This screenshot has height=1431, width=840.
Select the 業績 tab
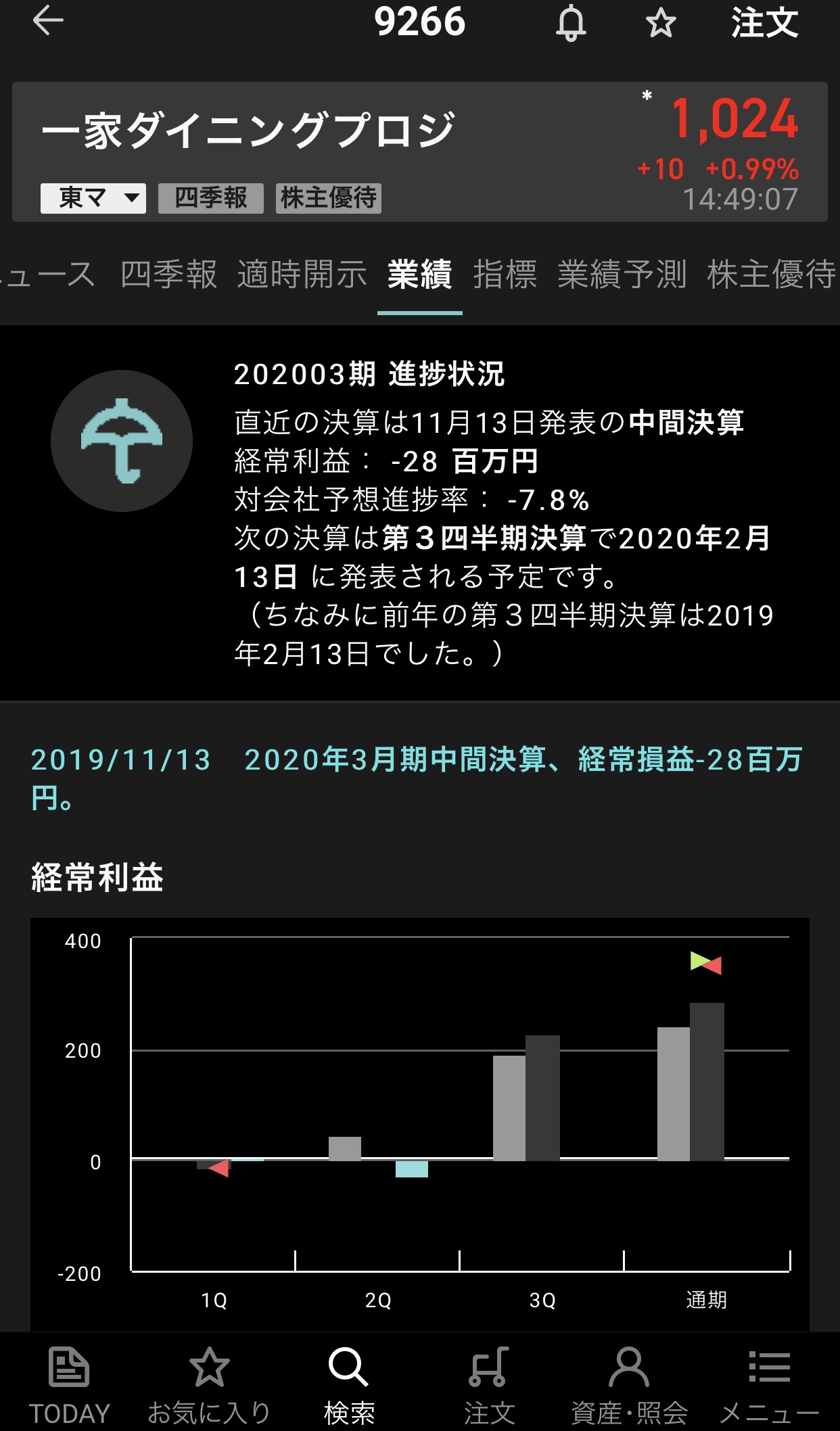point(419,275)
